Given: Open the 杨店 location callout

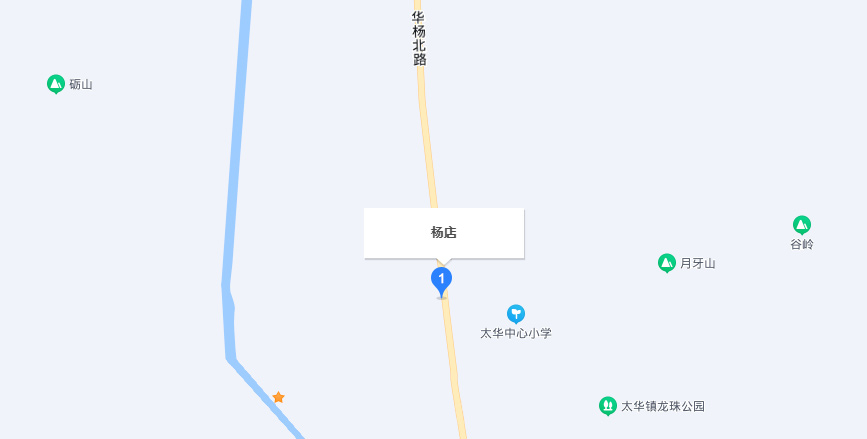Looking at the screenshot, I should [444, 233].
